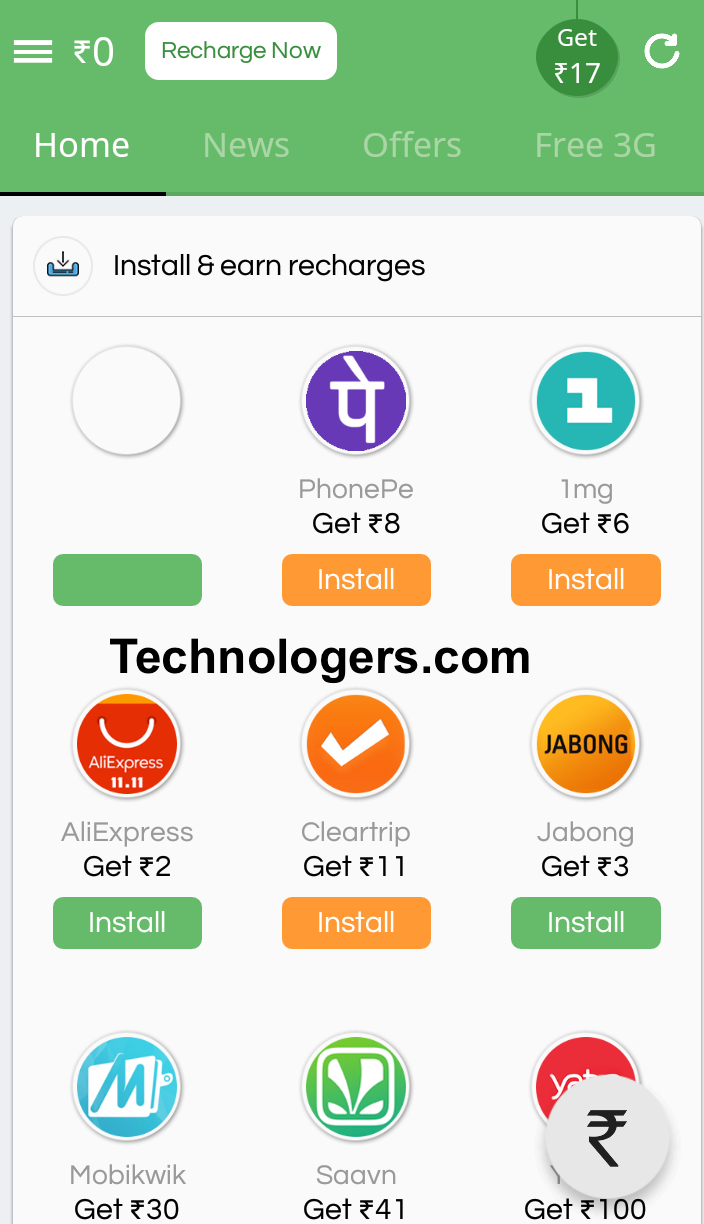Tap the Recharge Now button
The height and width of the screenshot is (1224, 704).
[x=241, y=51]
